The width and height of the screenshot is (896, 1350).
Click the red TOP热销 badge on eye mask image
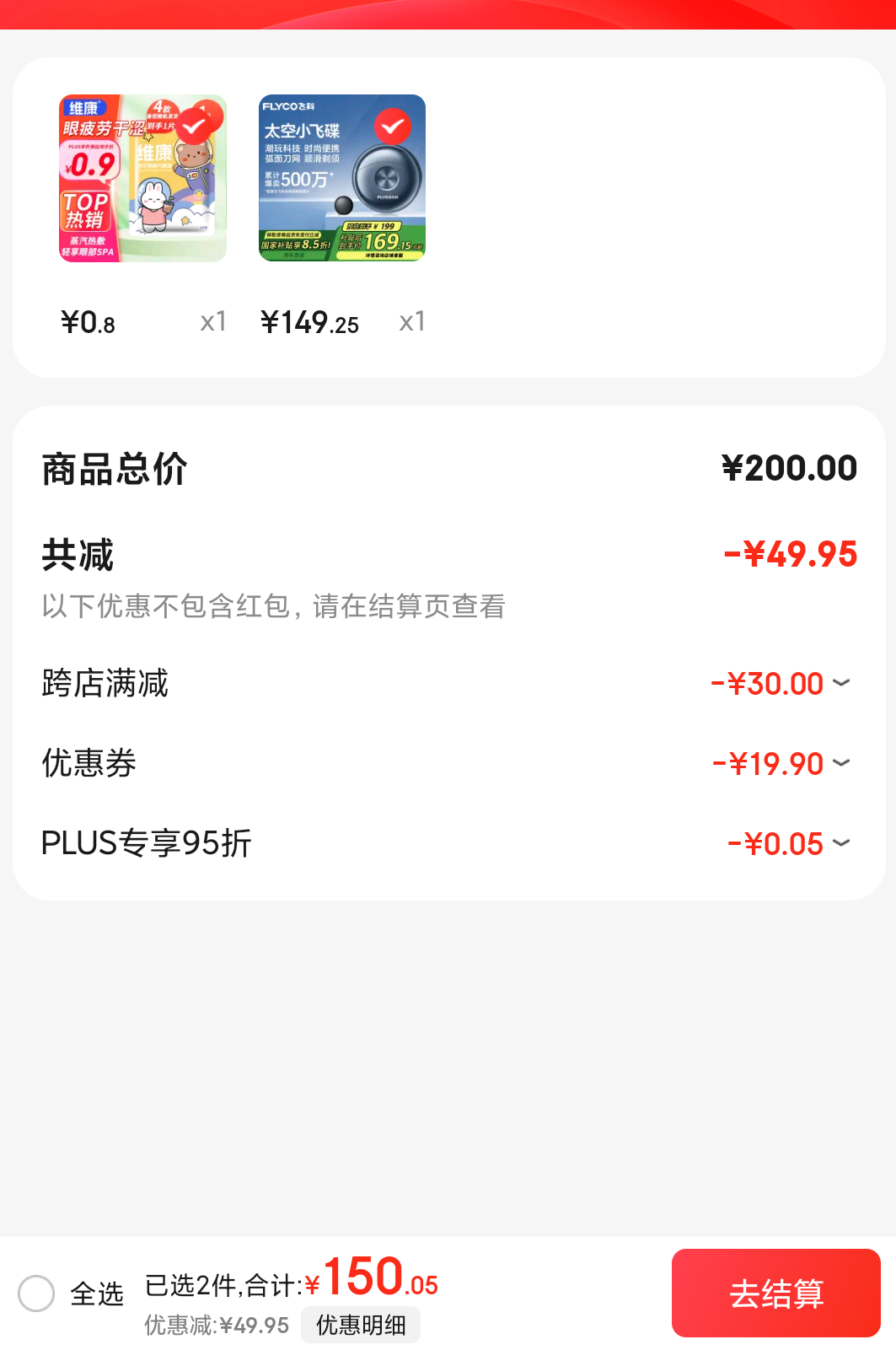coord(88,206)
